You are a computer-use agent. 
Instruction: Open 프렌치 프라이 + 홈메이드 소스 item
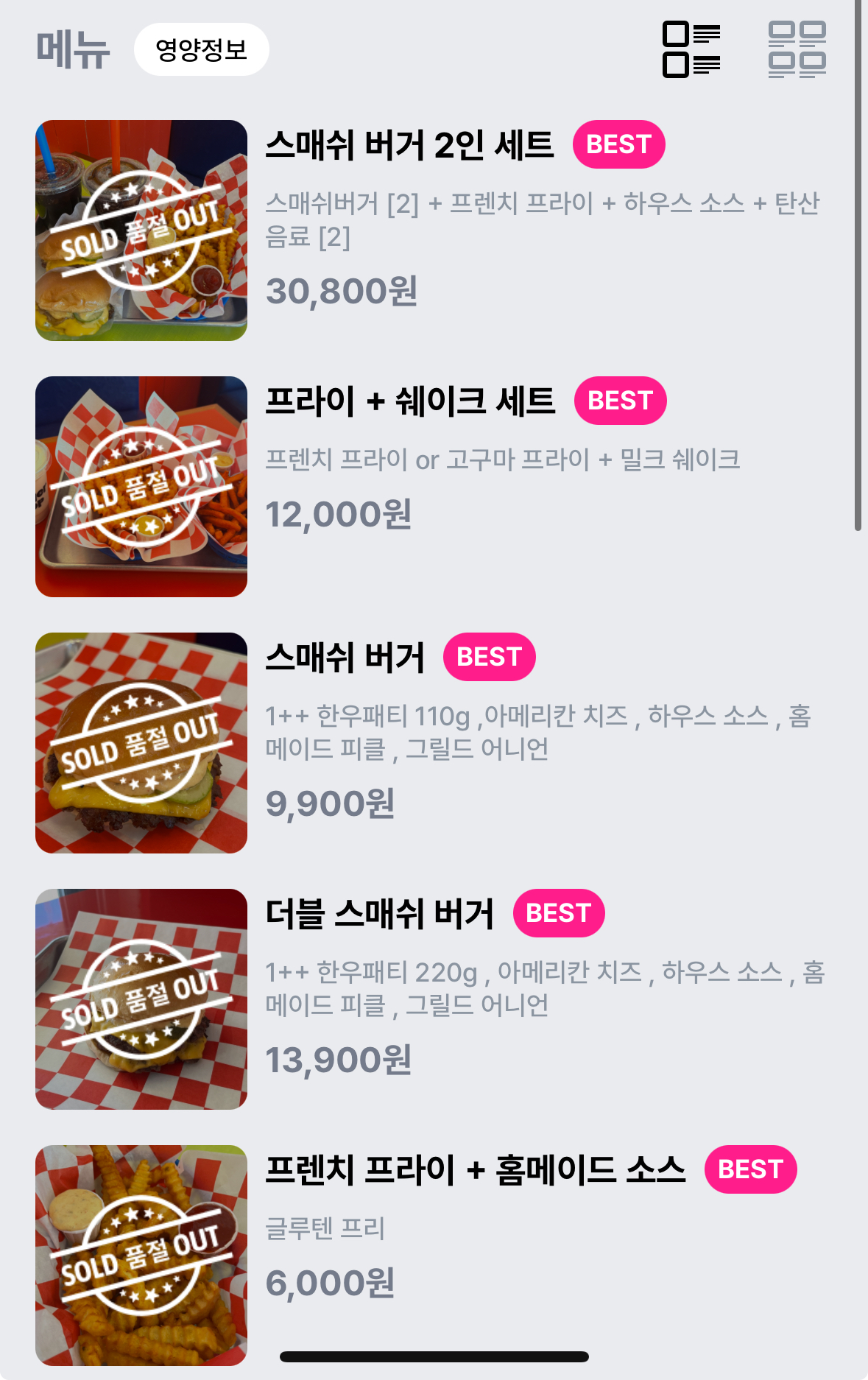click(475, 1170)
